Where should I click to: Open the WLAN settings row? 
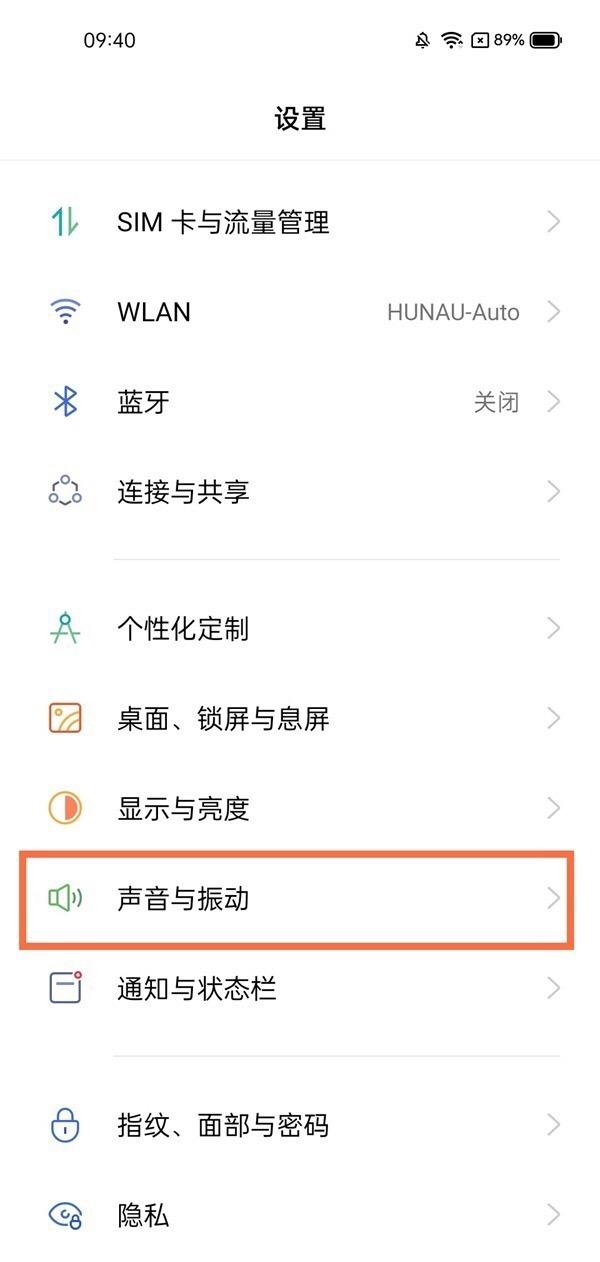pyautogui.click(x=300, y=312)
